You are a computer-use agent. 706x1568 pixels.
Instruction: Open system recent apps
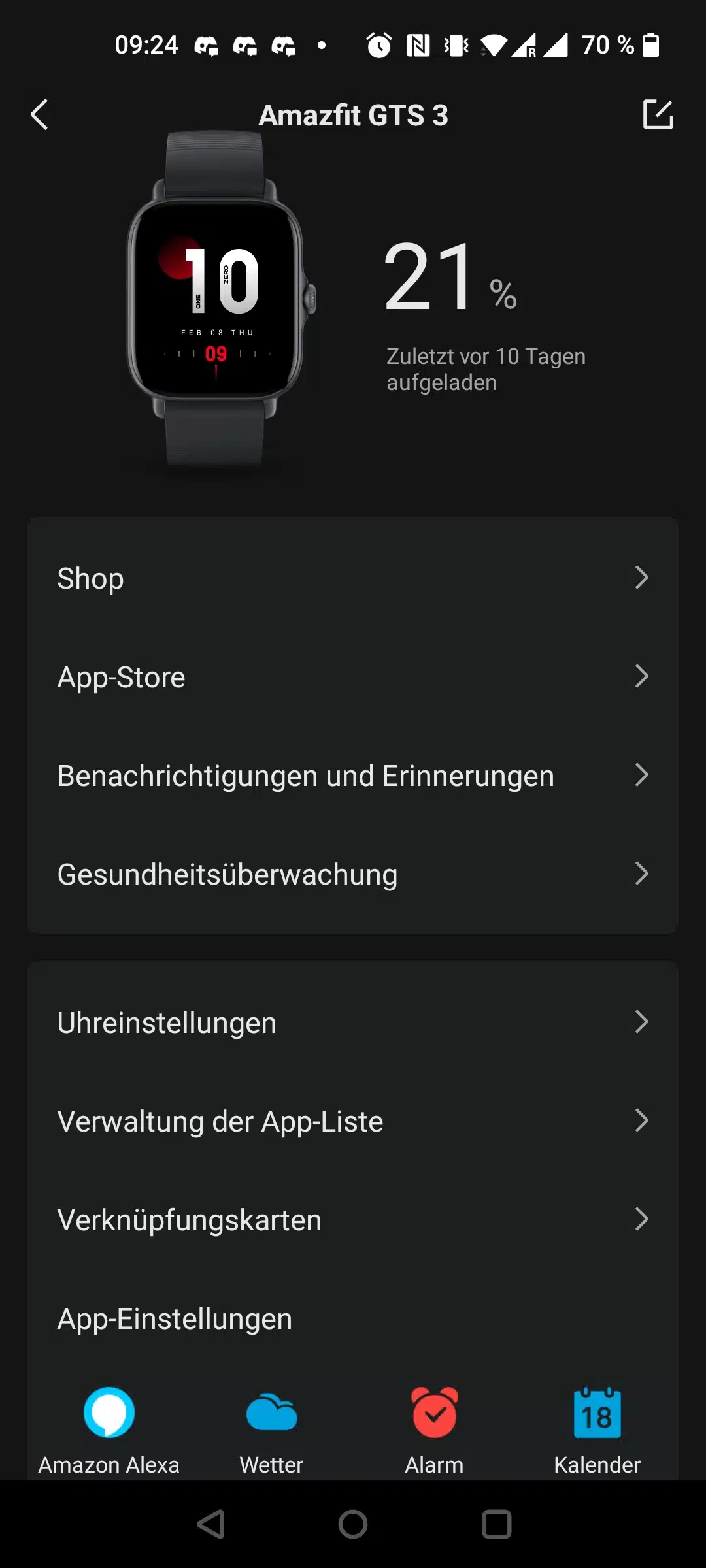pos(496,1524)
